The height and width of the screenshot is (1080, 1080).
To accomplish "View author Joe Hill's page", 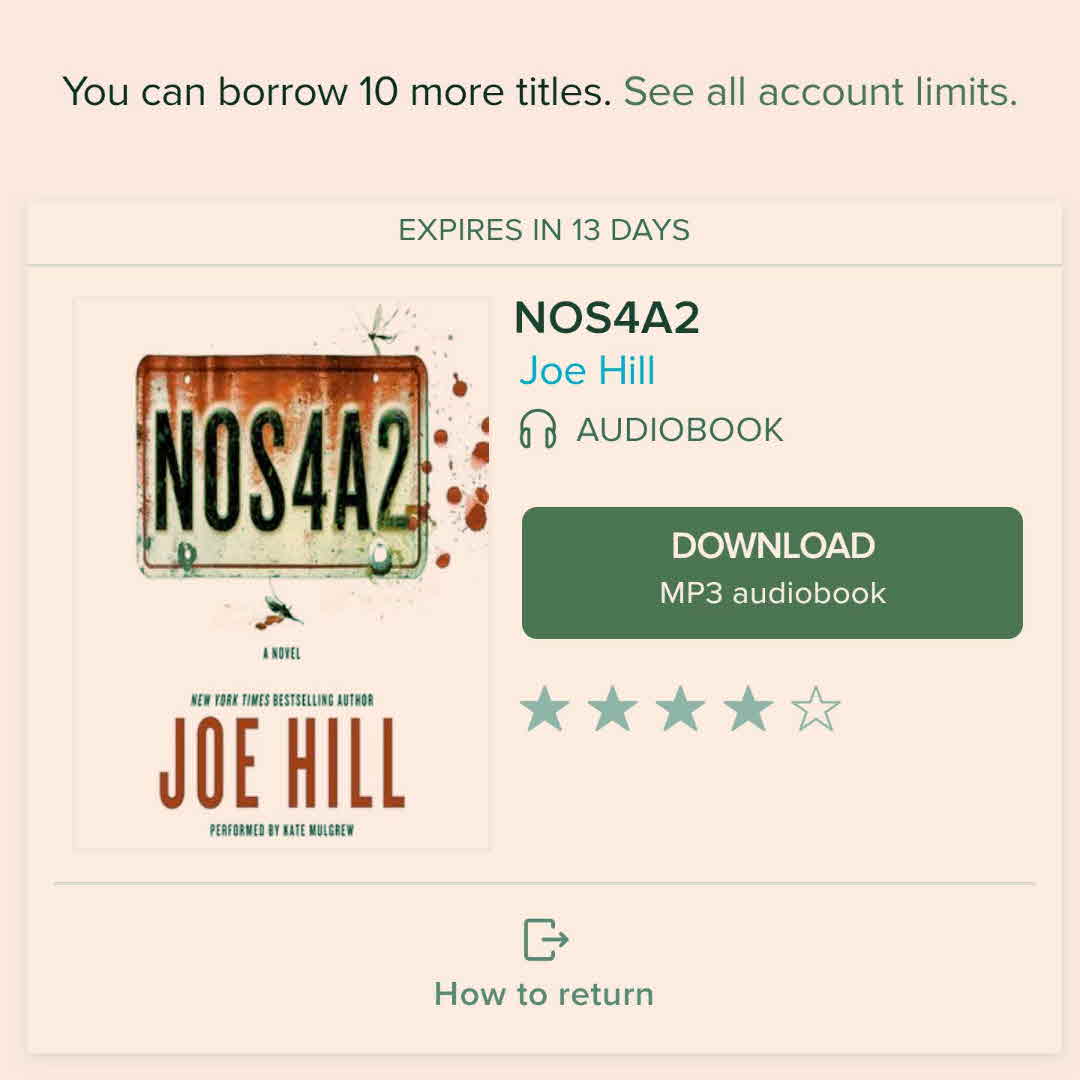I will 587,371.
